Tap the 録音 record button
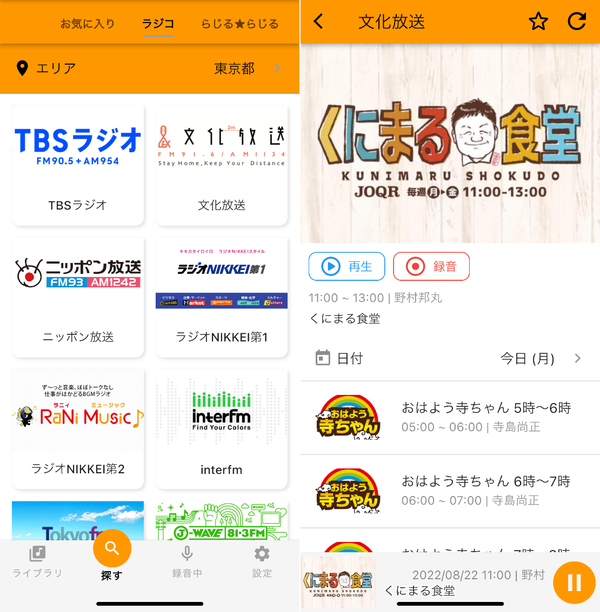The width and height of the screenshot is (600, 612). point(431,267)
